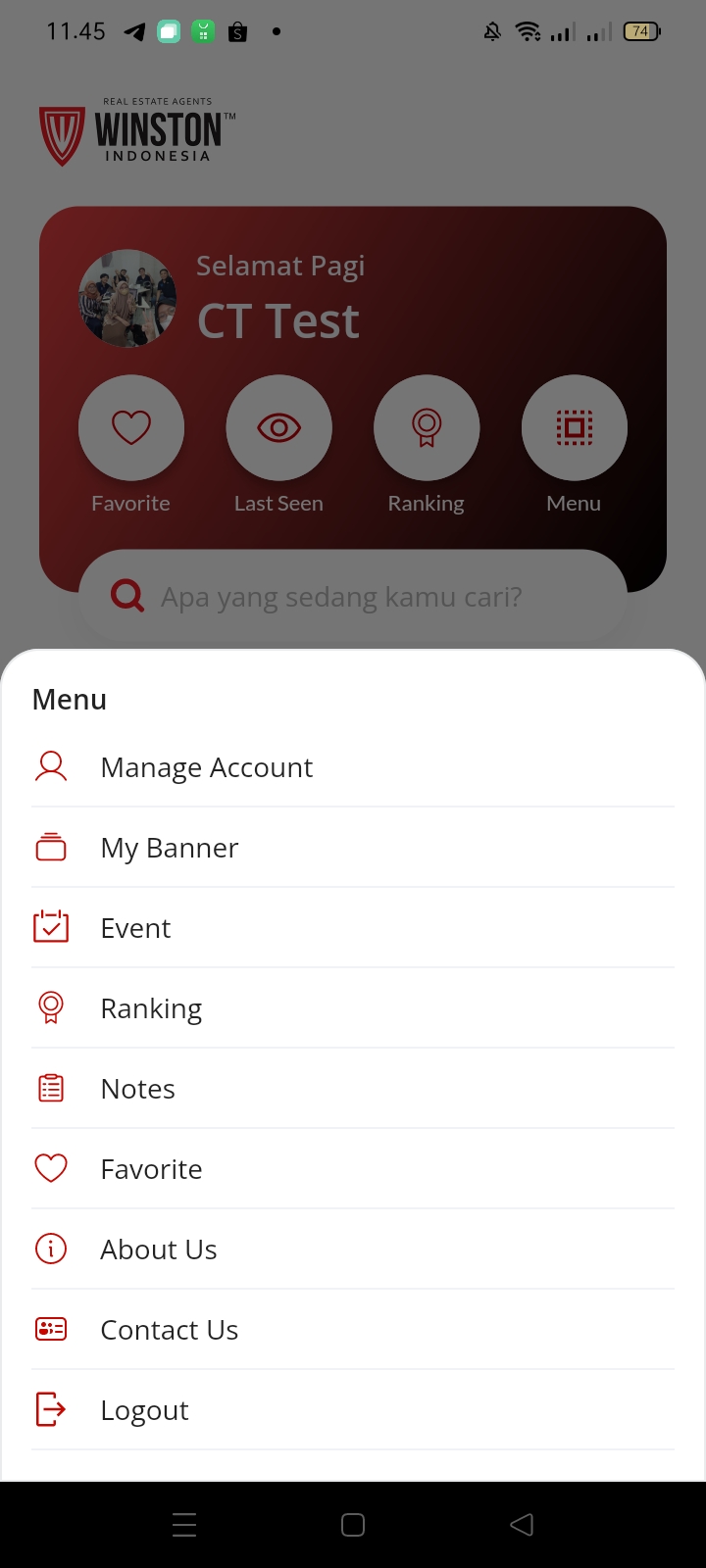The image size is (706, 1568).
Task: Go to the system home screen
Action: coord(353,1525)
